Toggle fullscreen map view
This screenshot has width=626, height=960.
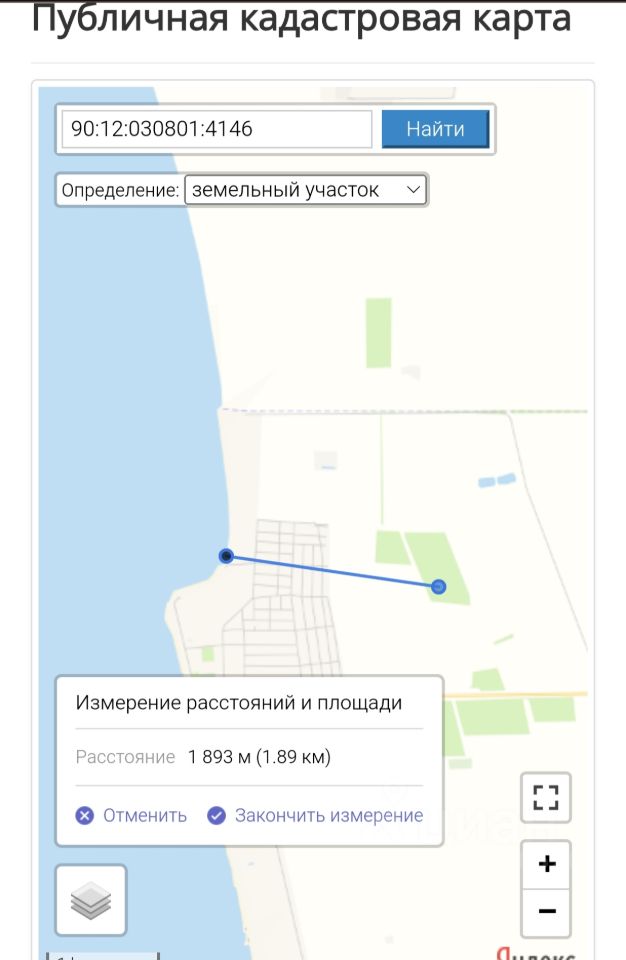tap(546, 797)
